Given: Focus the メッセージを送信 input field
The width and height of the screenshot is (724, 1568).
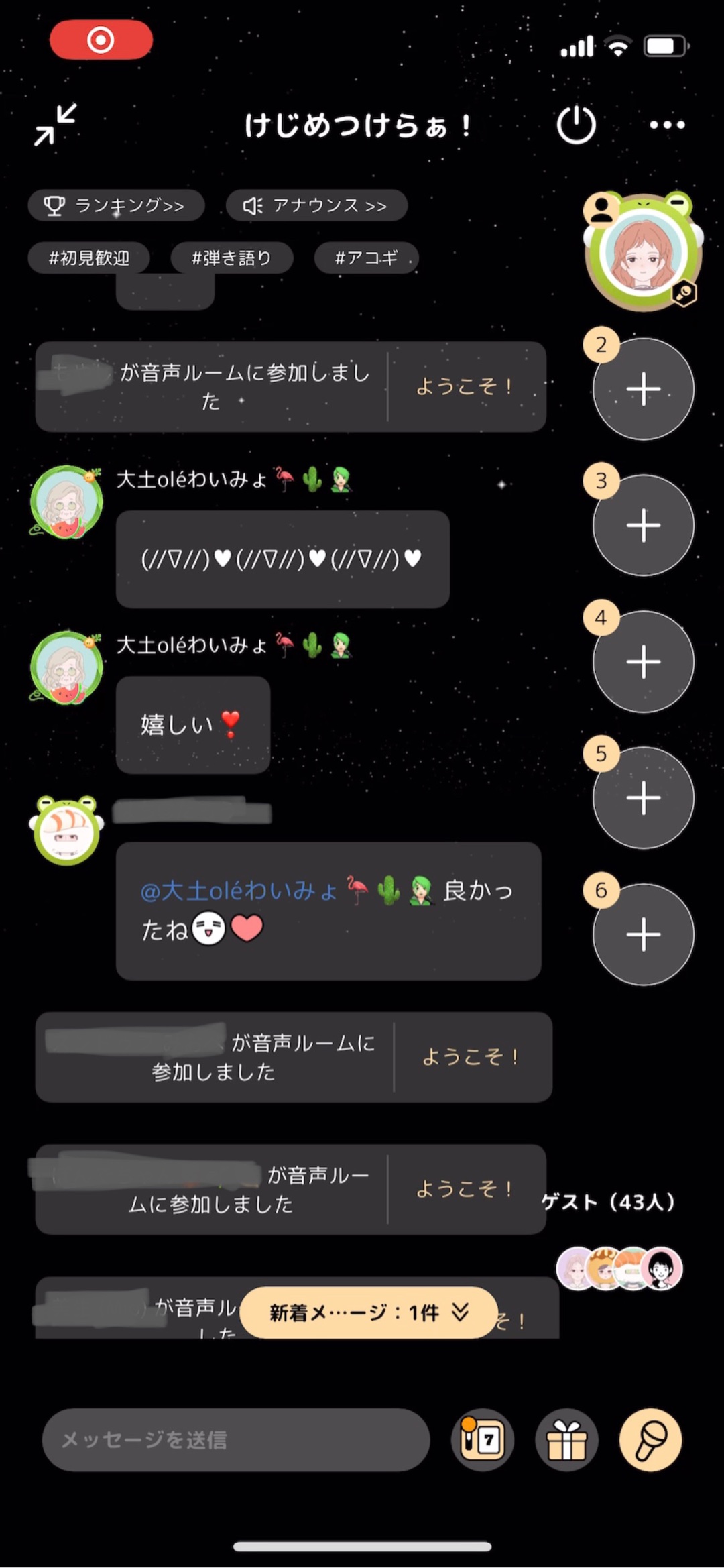Looking at the screenshot, I should point(235,1439).
